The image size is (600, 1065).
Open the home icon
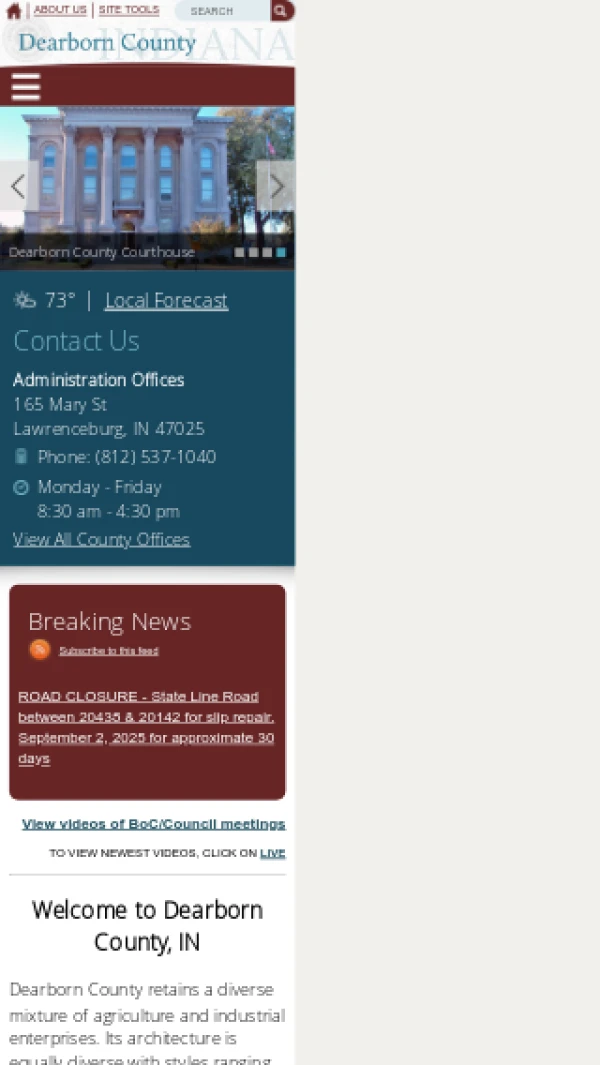13,11
